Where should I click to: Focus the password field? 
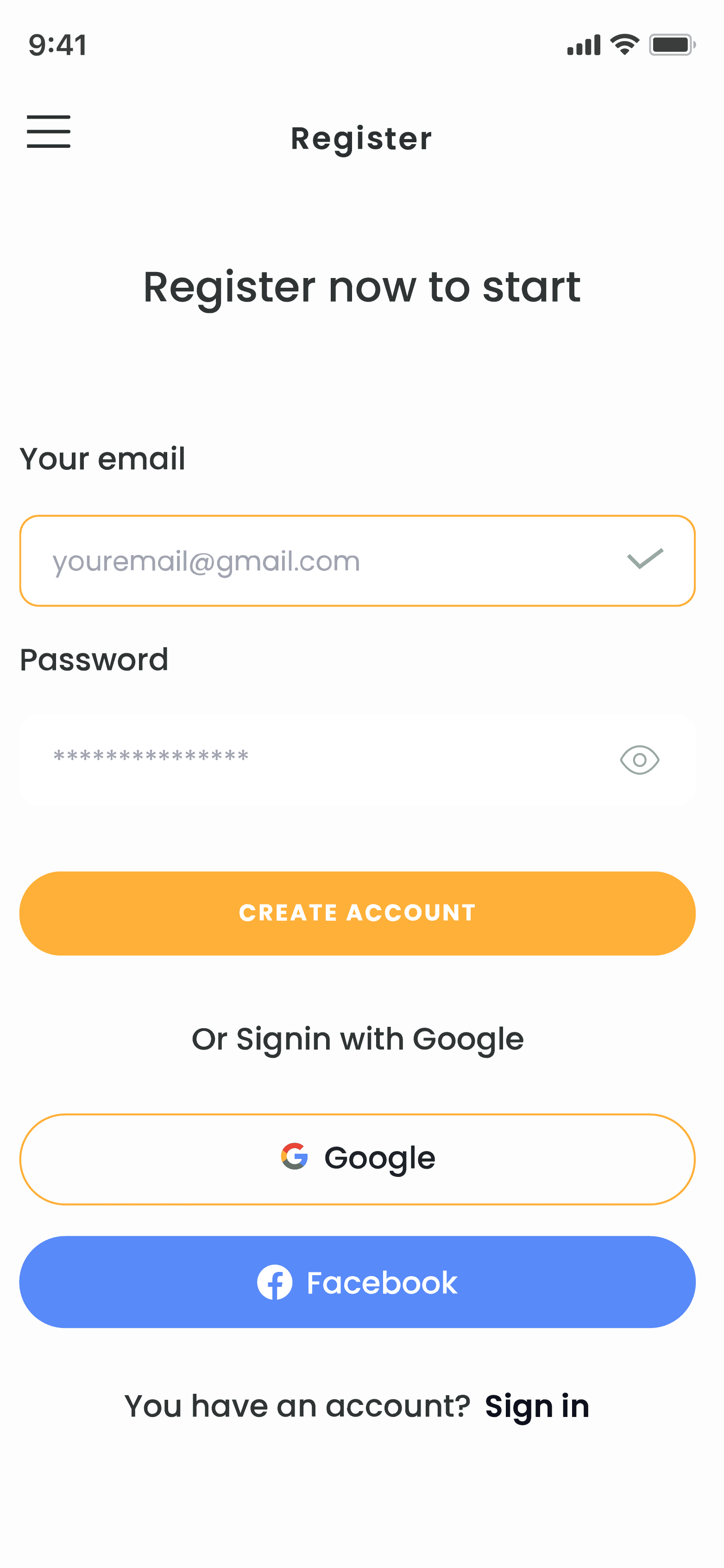click(357, 759)
